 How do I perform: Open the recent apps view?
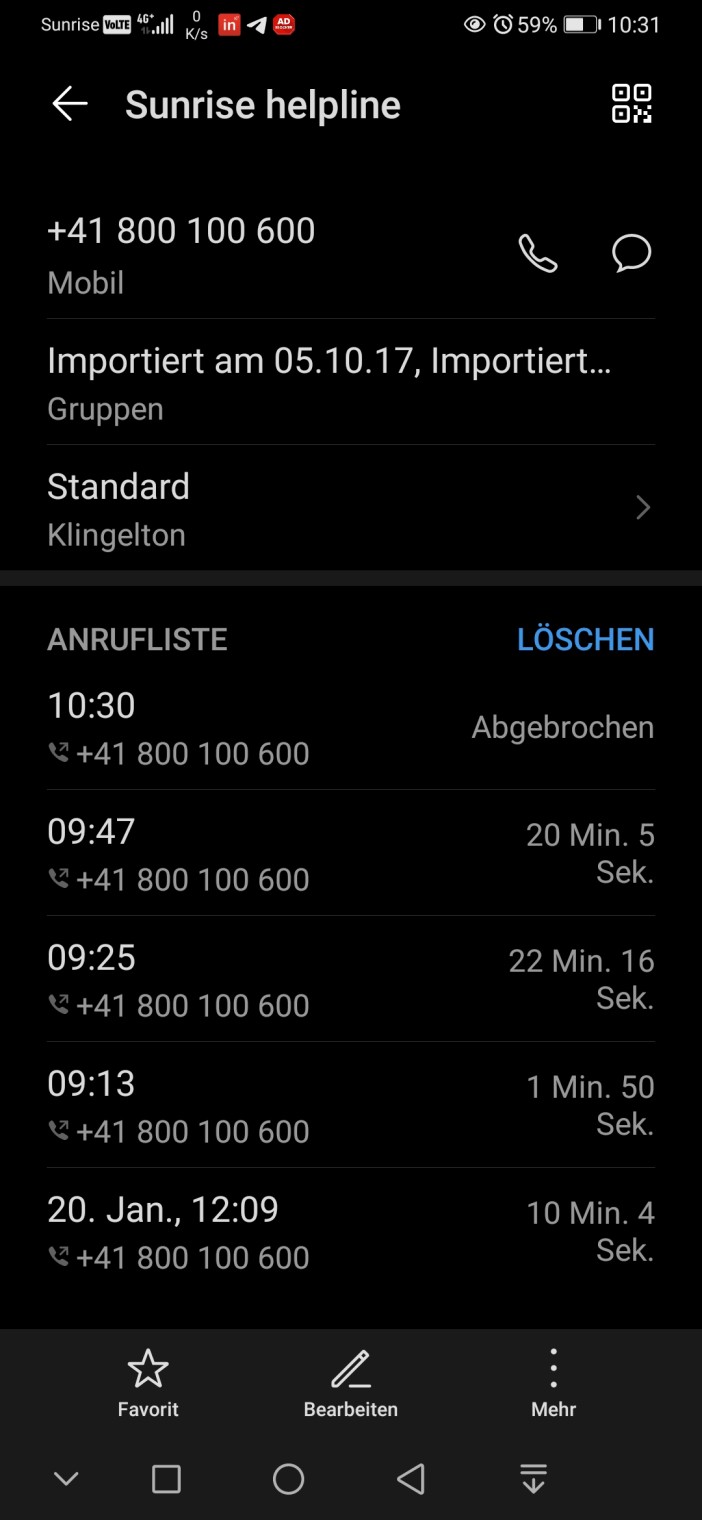point(166,1479)
